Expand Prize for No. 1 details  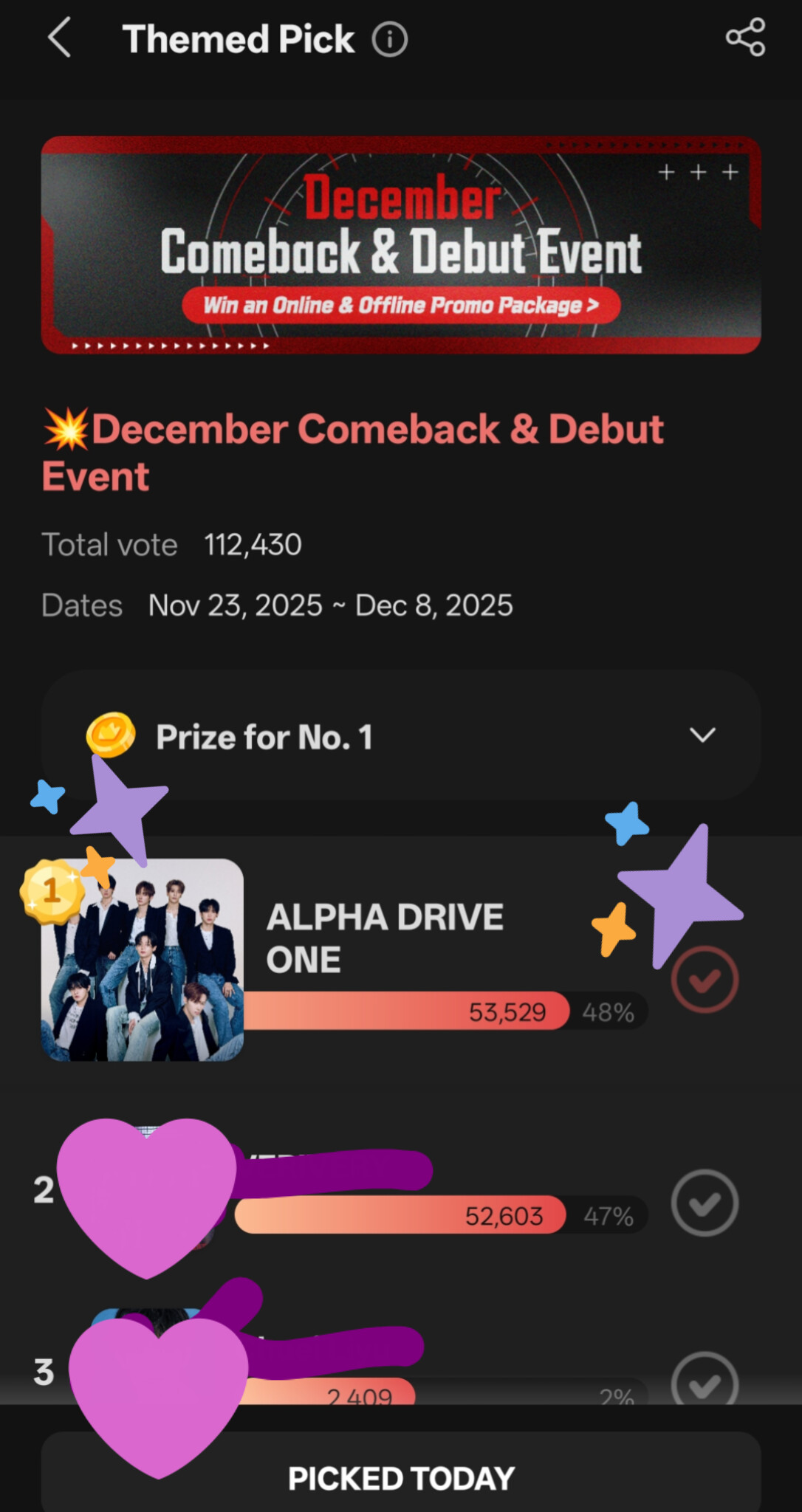point(702,735)
